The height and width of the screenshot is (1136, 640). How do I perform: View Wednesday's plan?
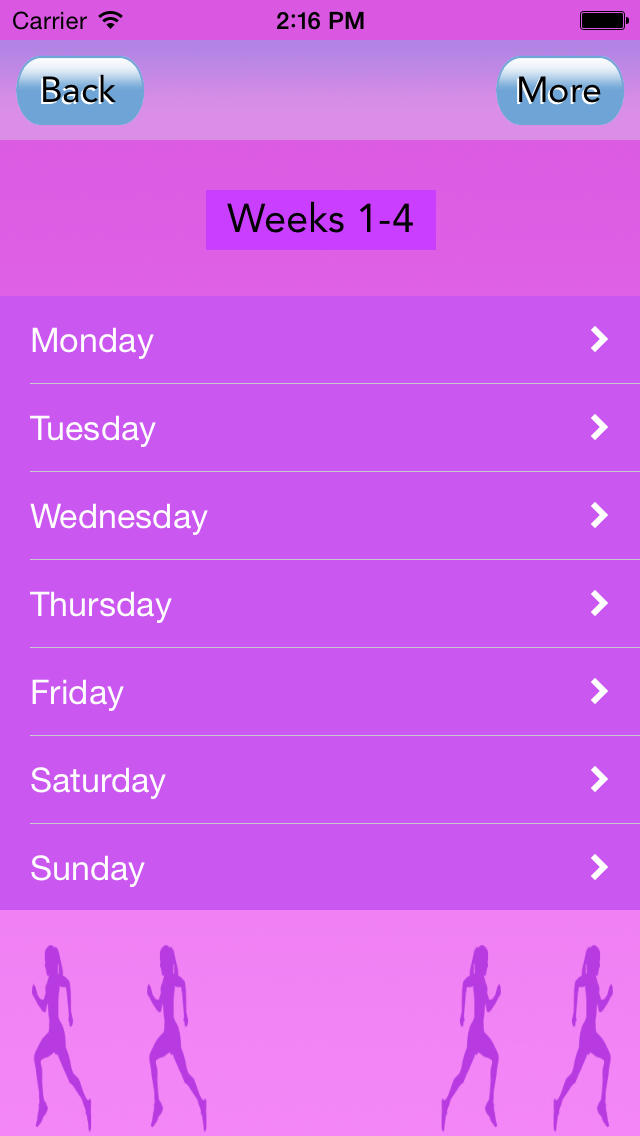pyautogui.click(x=320, y=515)
